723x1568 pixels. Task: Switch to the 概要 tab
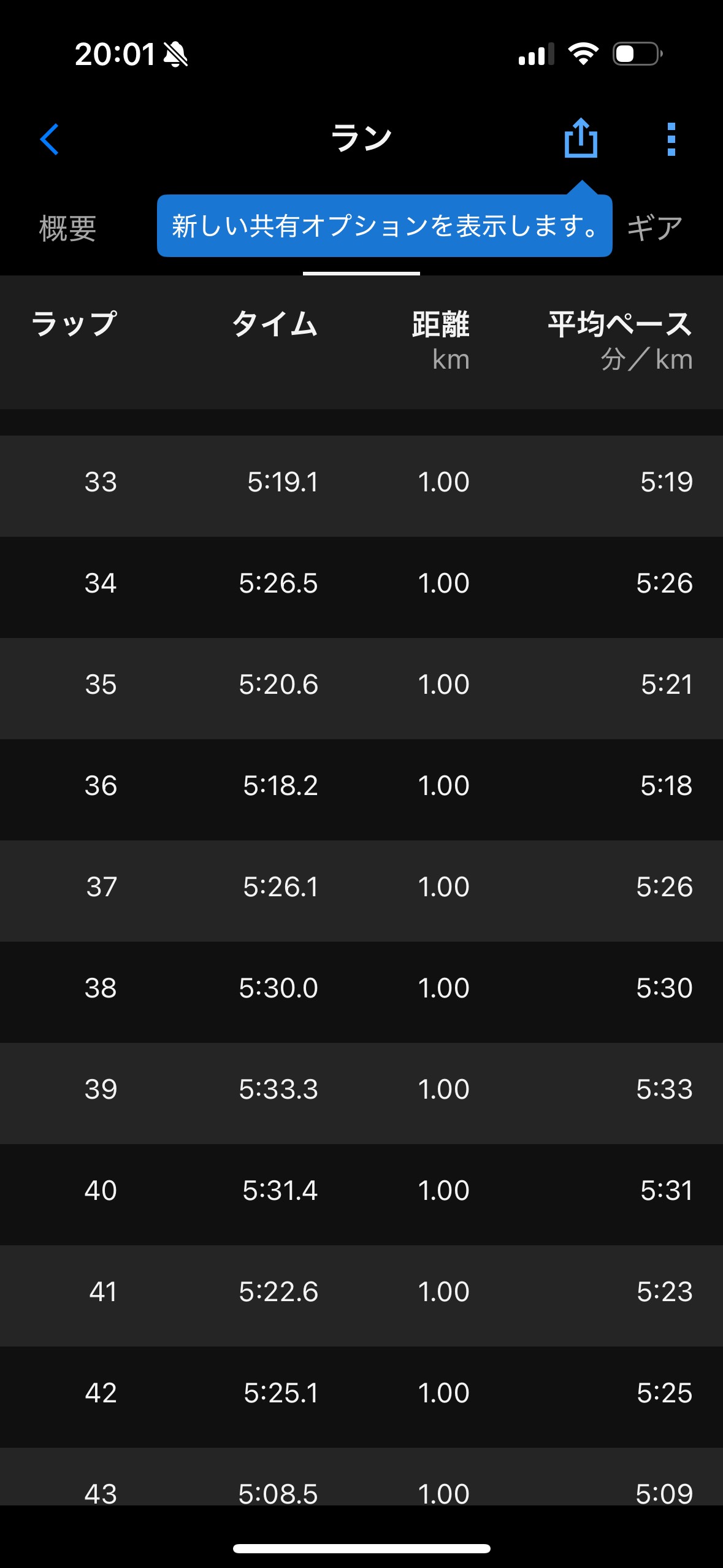67,229
